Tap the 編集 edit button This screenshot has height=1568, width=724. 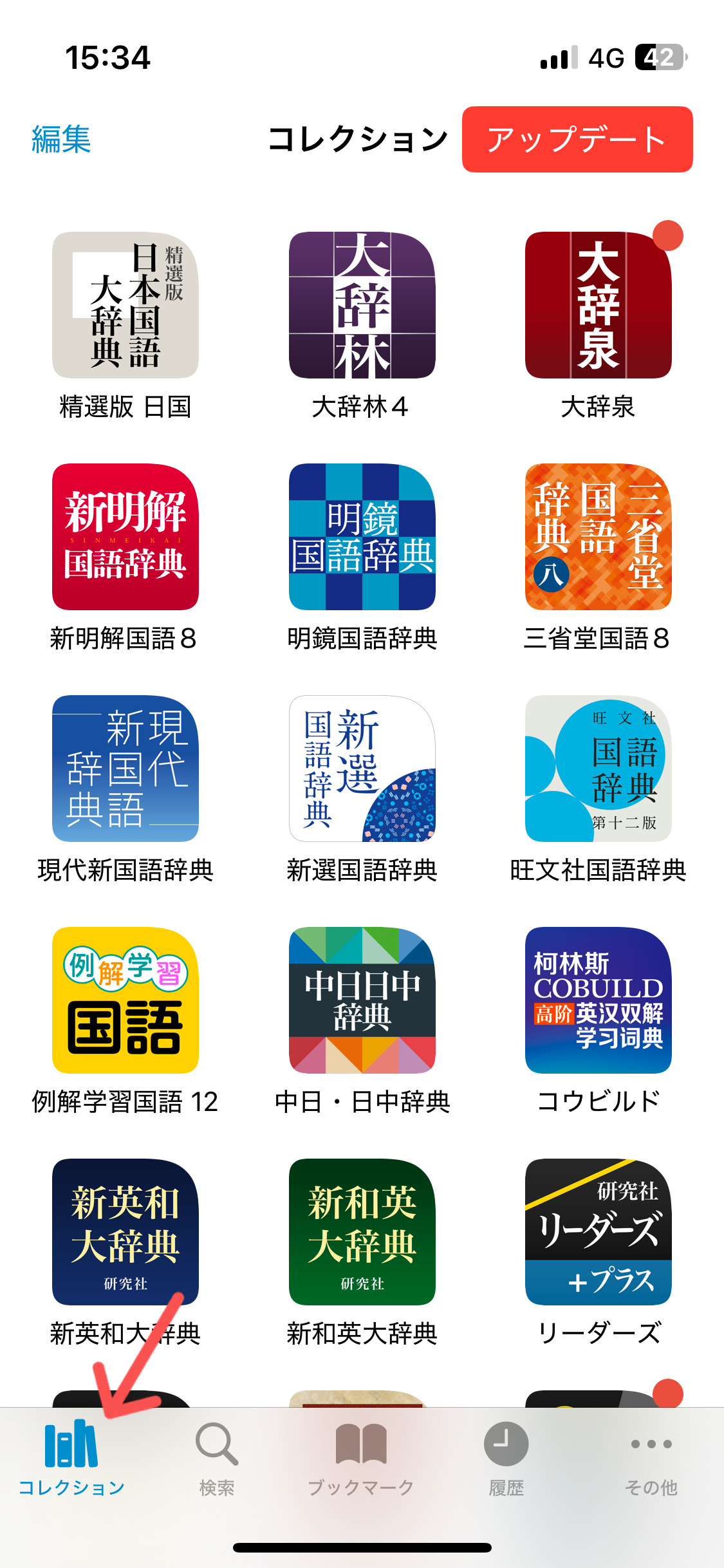pos(61,140)
